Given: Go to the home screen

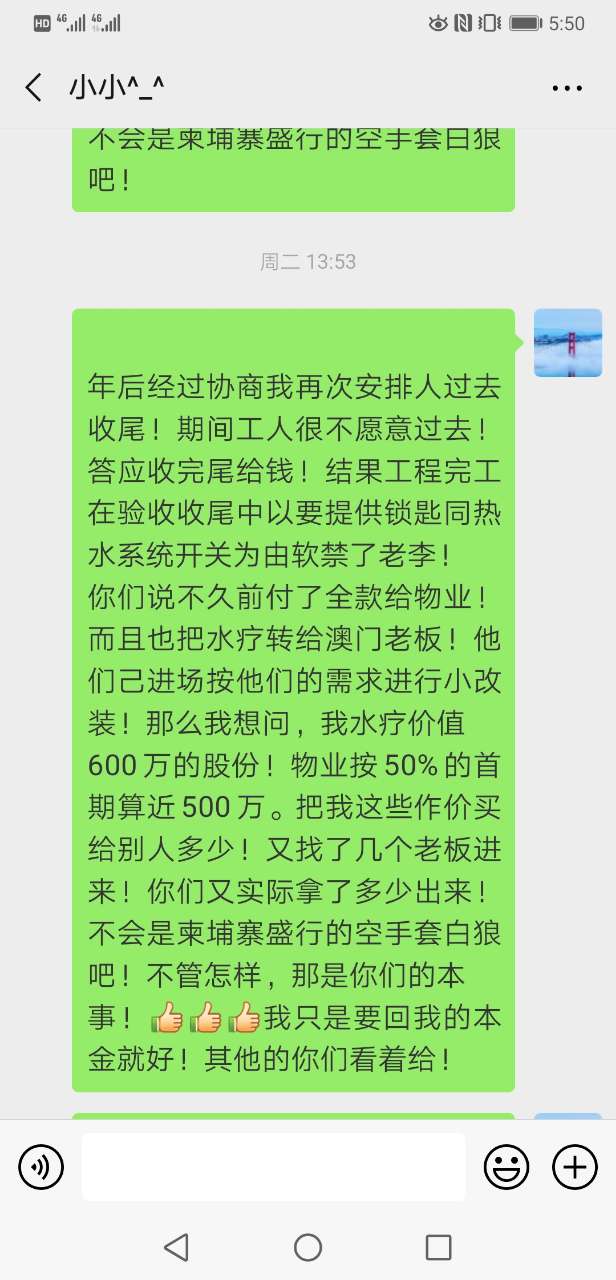Looking at the screenshot, I should (x=308, y=1246).
